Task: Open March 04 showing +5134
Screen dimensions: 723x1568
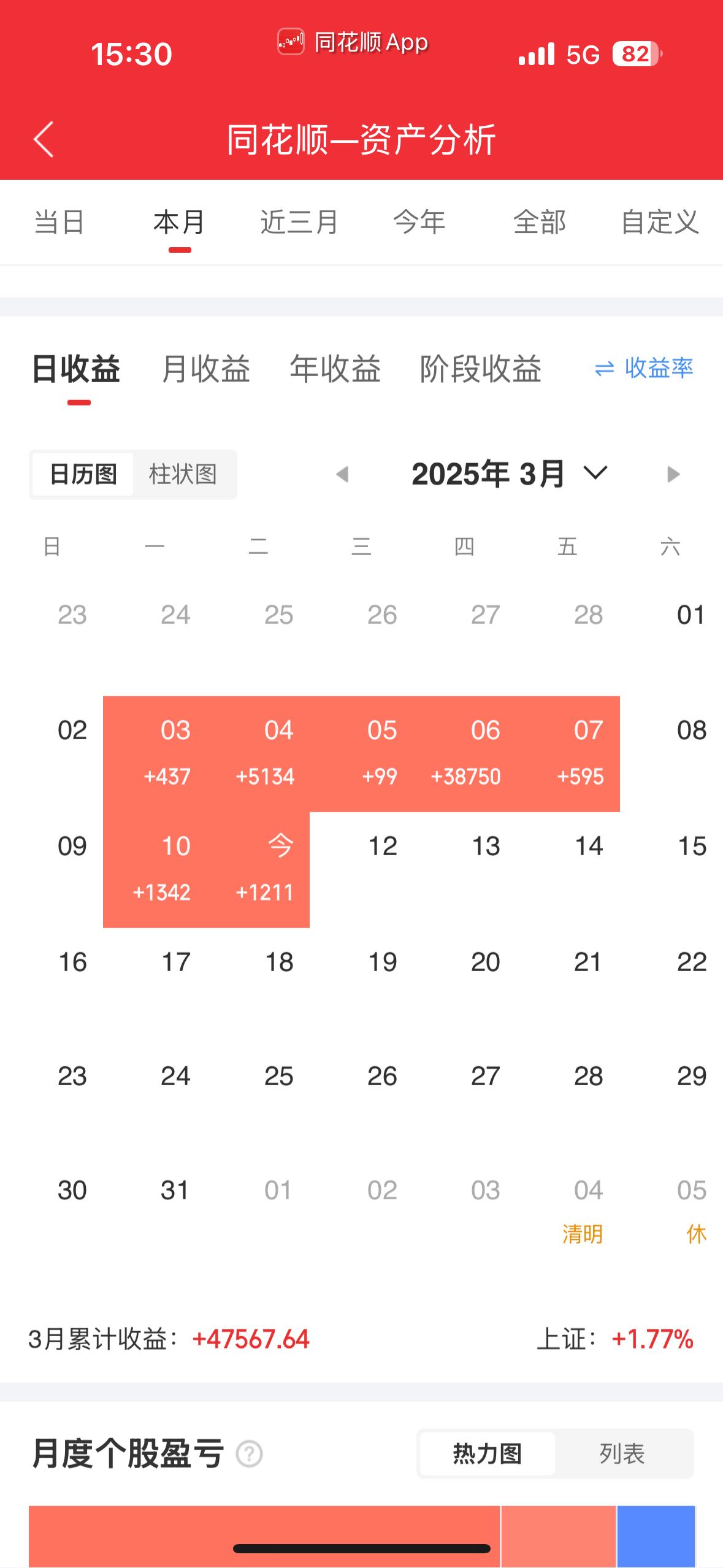Action: [258, 754]
